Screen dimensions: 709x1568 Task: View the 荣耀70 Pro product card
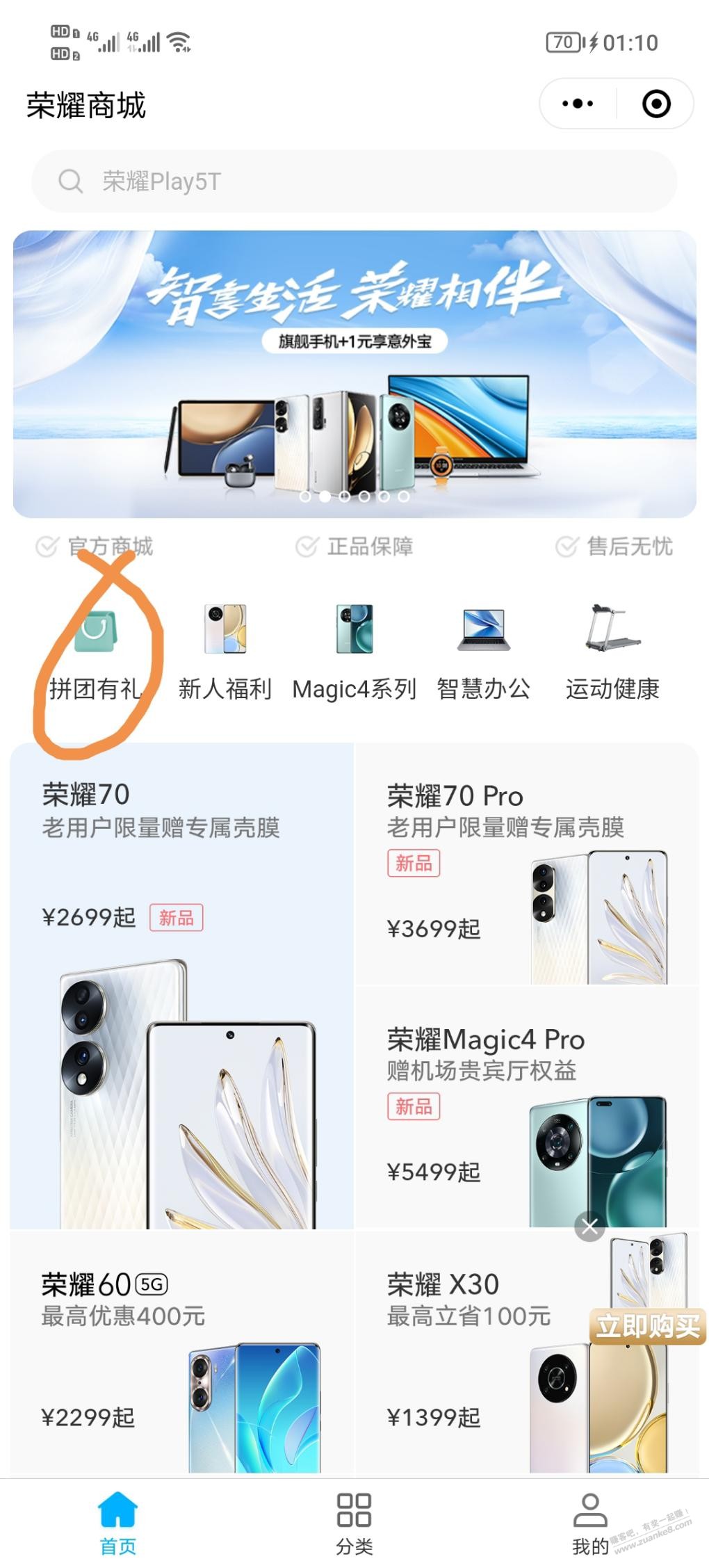coord(527,864)
